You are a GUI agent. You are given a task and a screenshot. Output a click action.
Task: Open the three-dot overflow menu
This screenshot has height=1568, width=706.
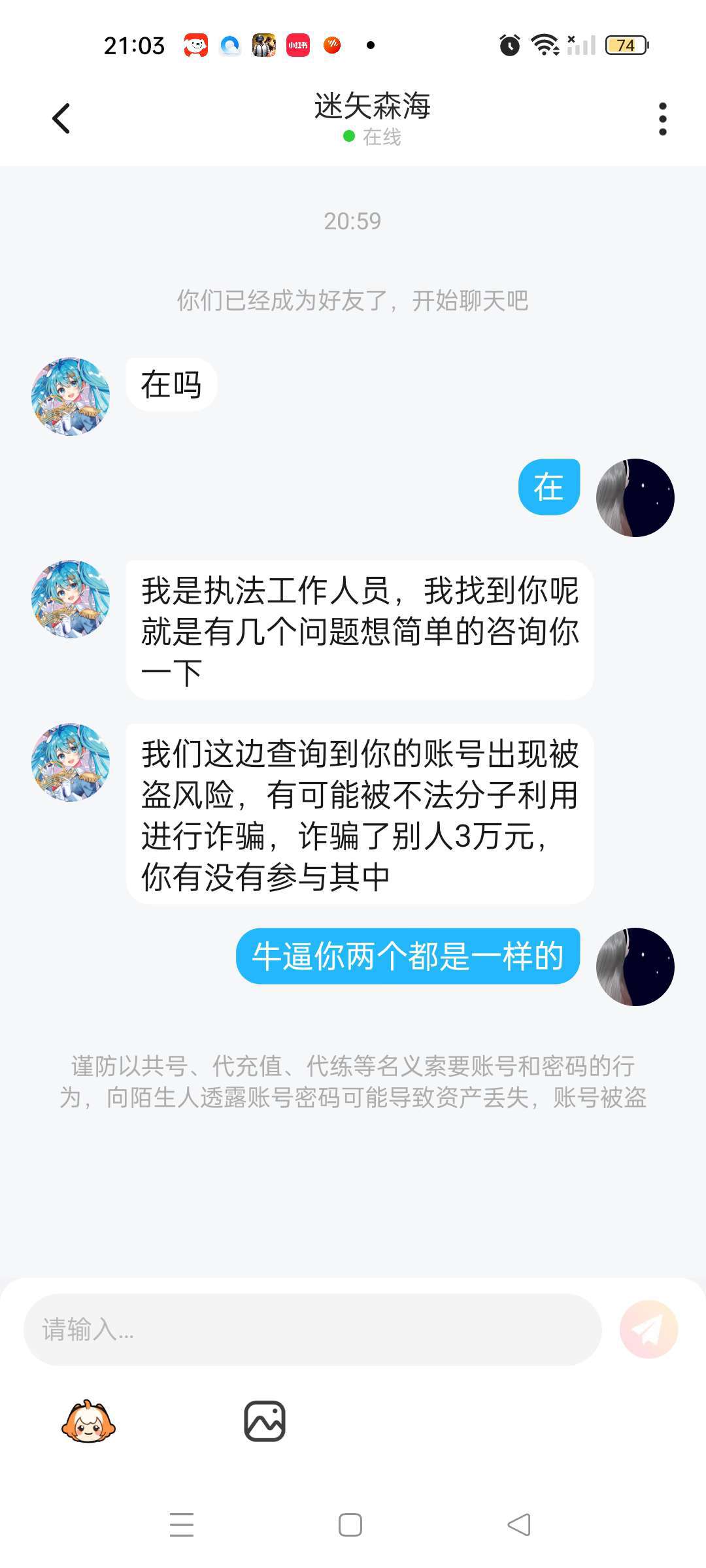coord(662,119)
